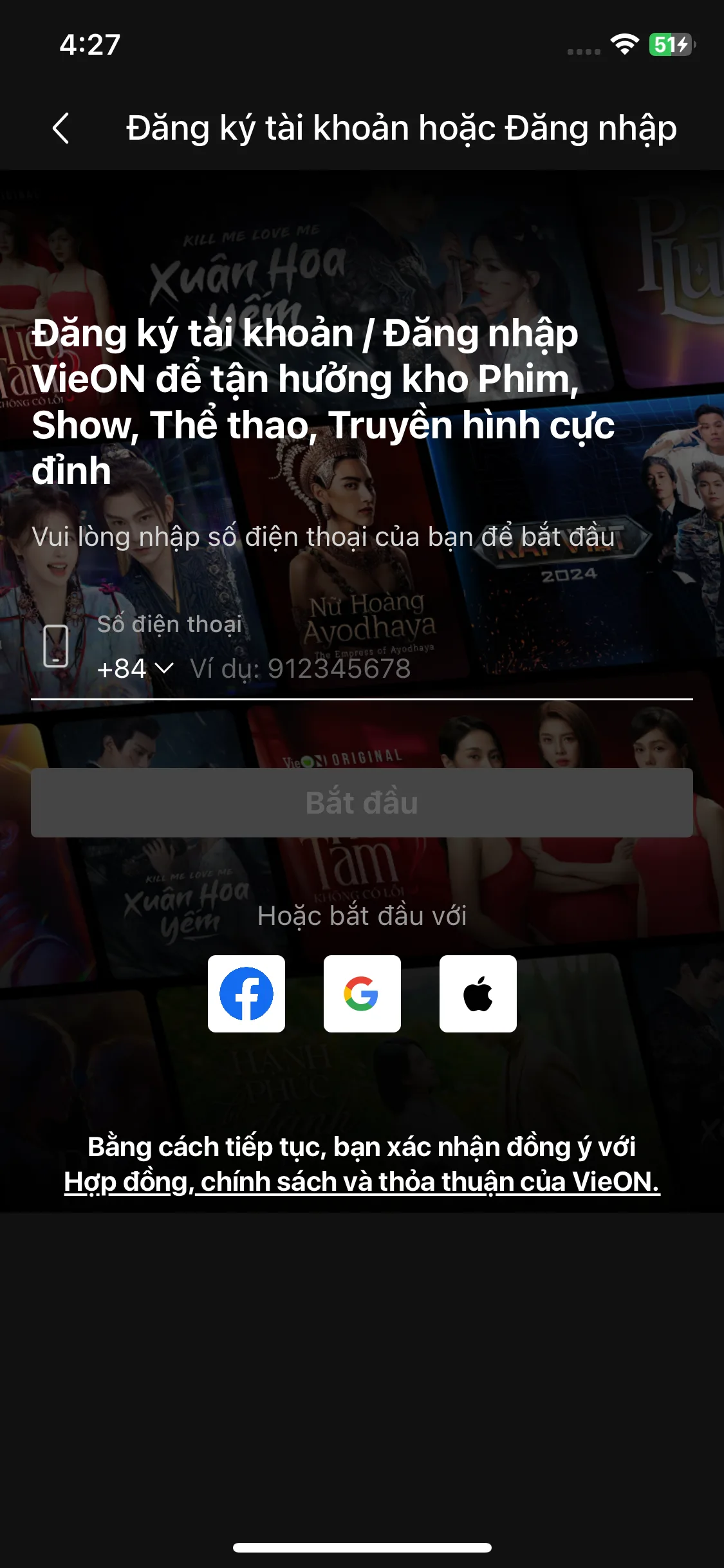Go back using the arrow icon
This screenshot has width=724, height=1568.
(60, 128)
